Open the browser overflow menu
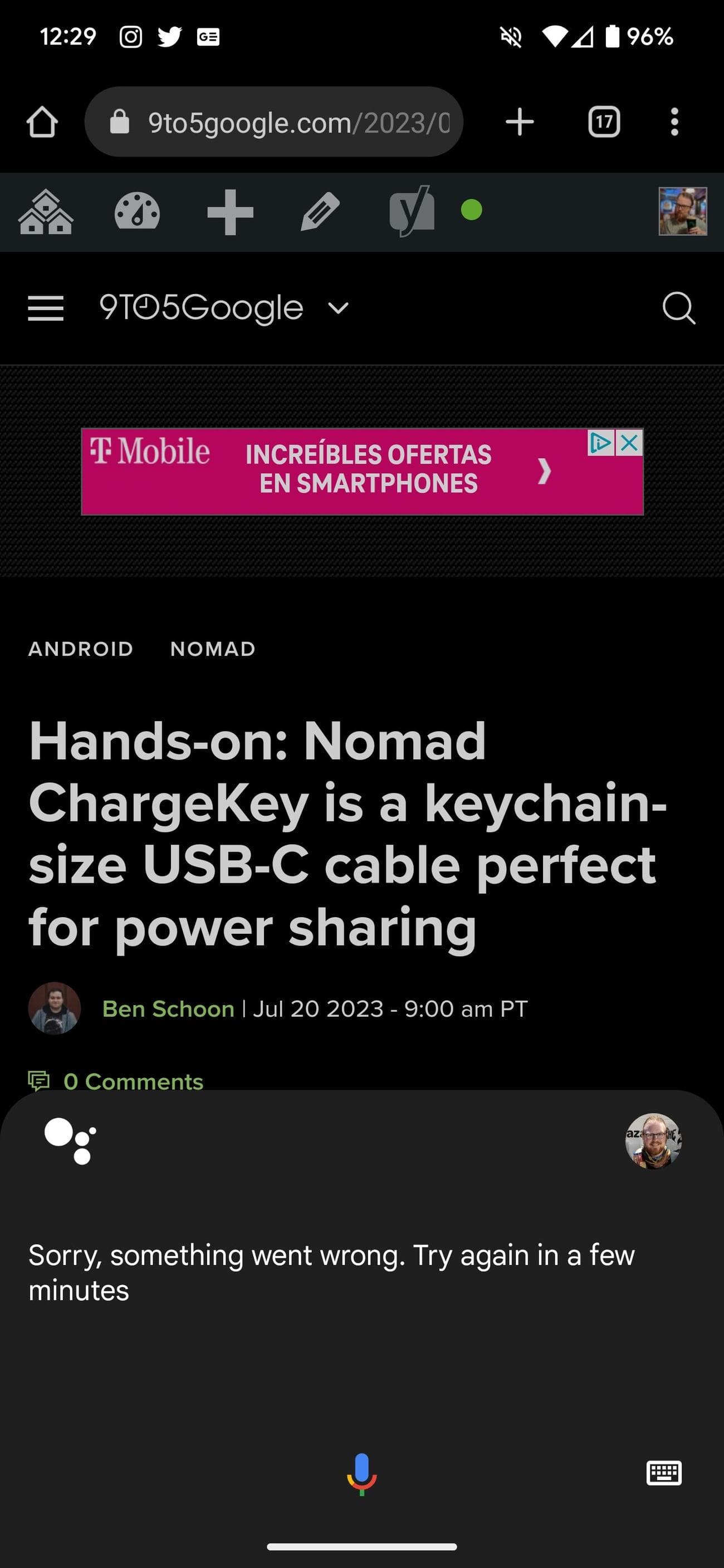Viewport: 724px width, 1568px height. [674, 122]
